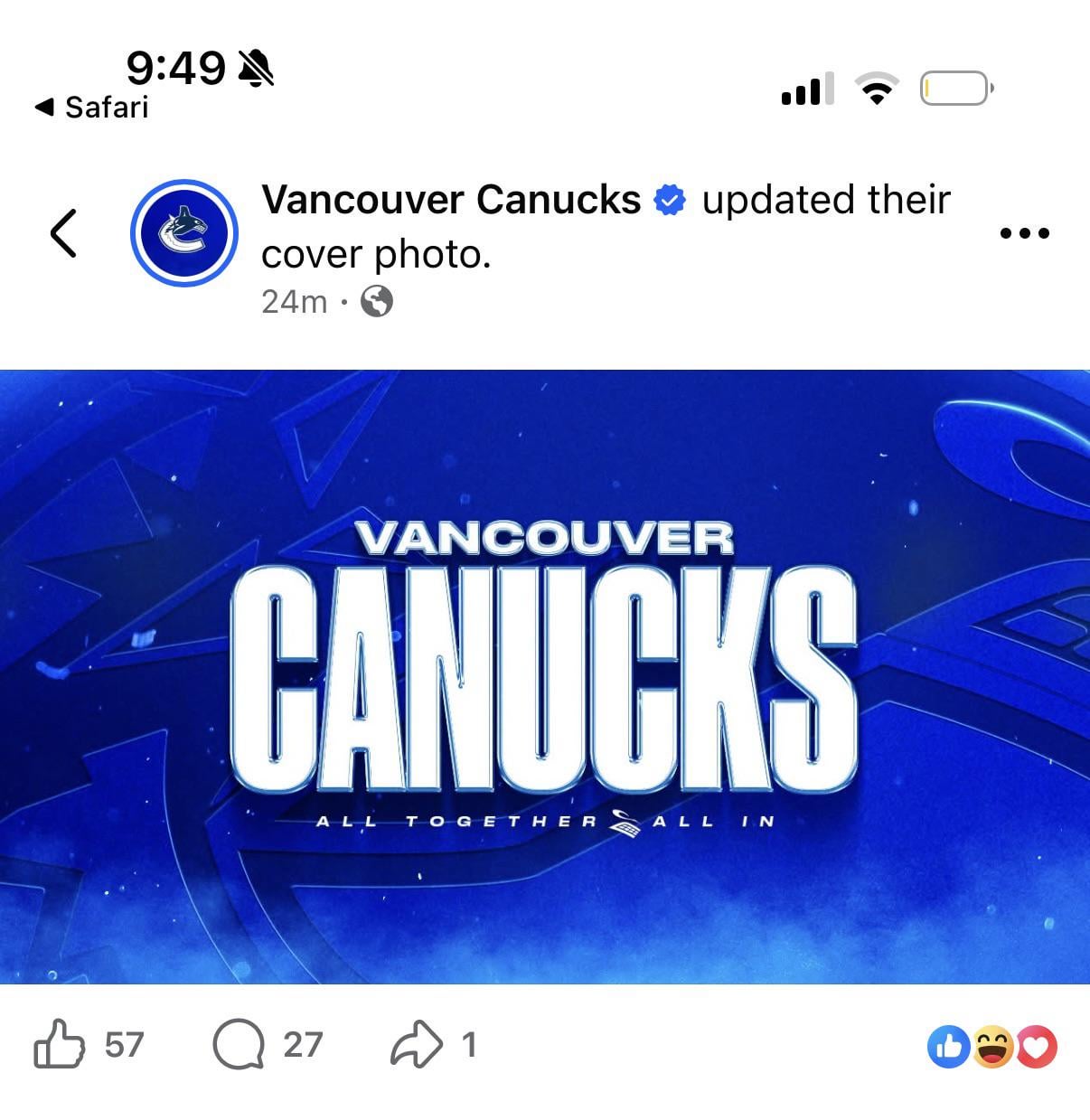Open the Vancouver Canucks page name link
This screenshot has height=1120, width=1090.
coord(450,200)
